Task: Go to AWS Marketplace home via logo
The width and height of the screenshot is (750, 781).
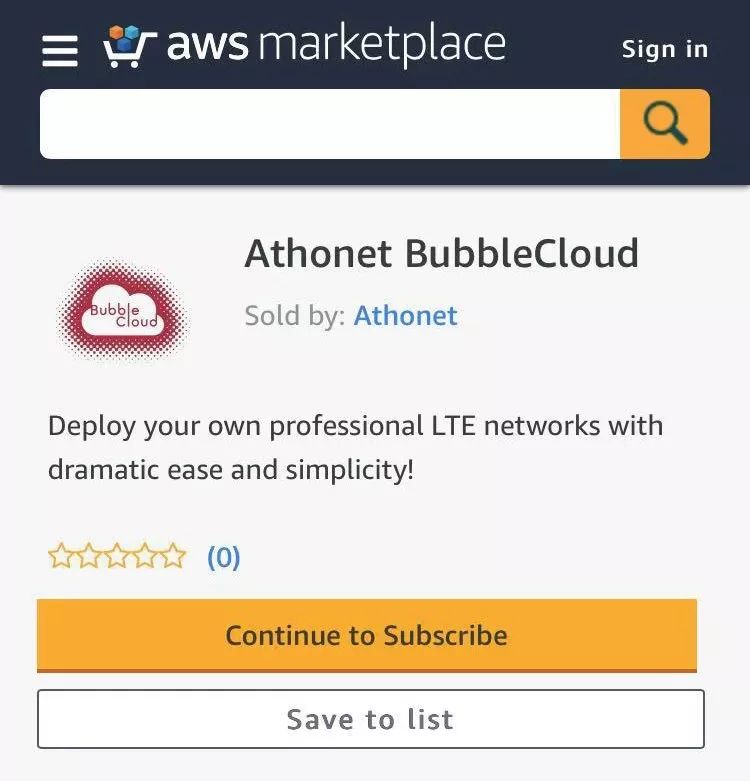Action: (x=305, y=47)
